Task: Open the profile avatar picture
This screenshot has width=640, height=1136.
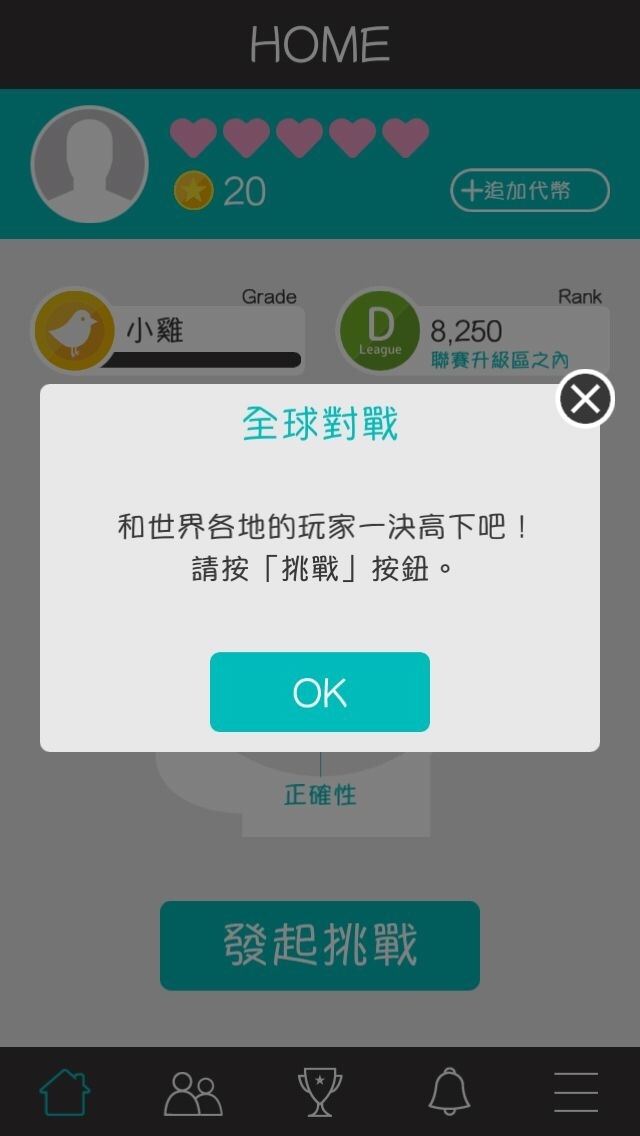Action: click(90, 164)
